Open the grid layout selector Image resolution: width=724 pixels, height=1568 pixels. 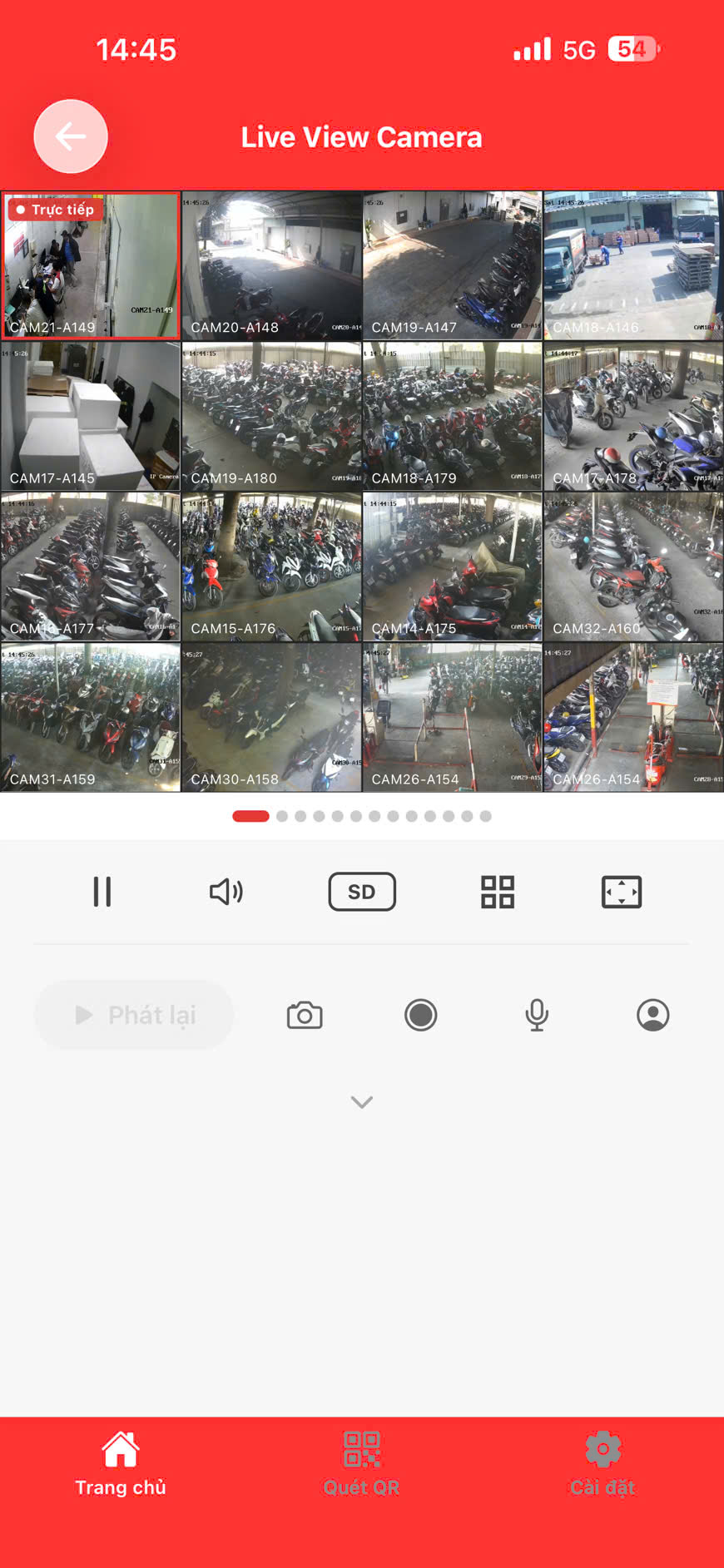click(498, 891)
